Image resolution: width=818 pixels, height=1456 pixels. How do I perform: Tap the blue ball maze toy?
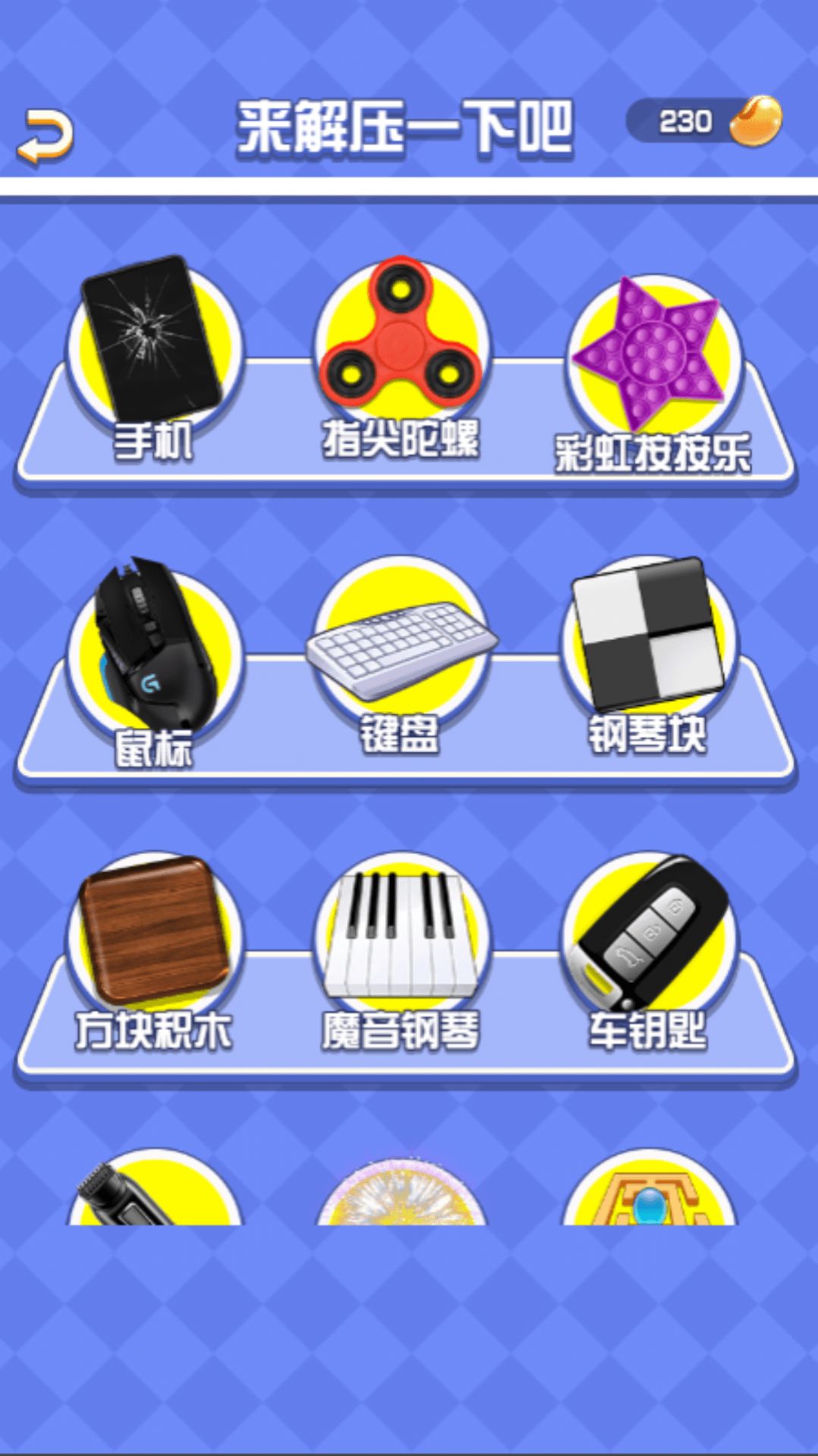tap(648, 1196)
